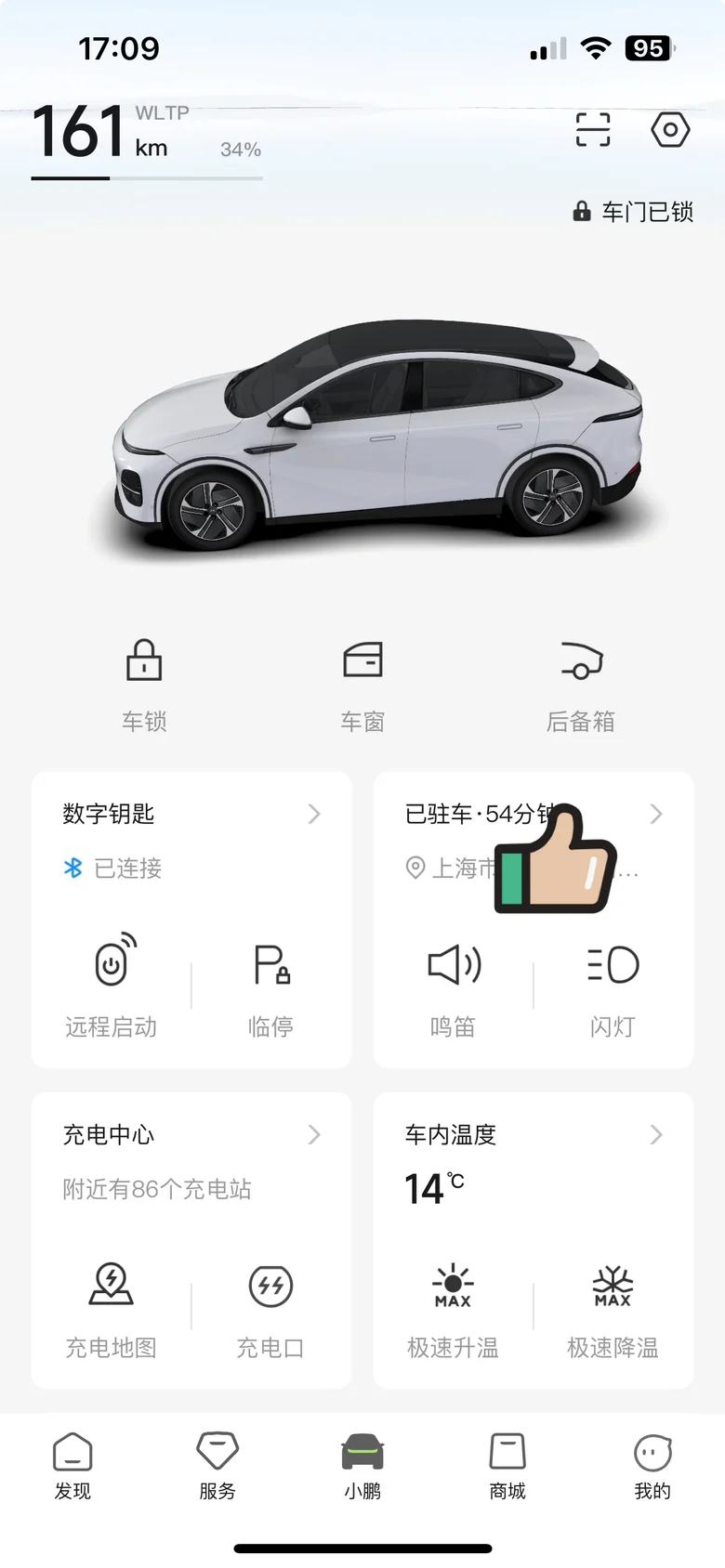
Task: Open the 车窗 window control
Action: (362, 686)
